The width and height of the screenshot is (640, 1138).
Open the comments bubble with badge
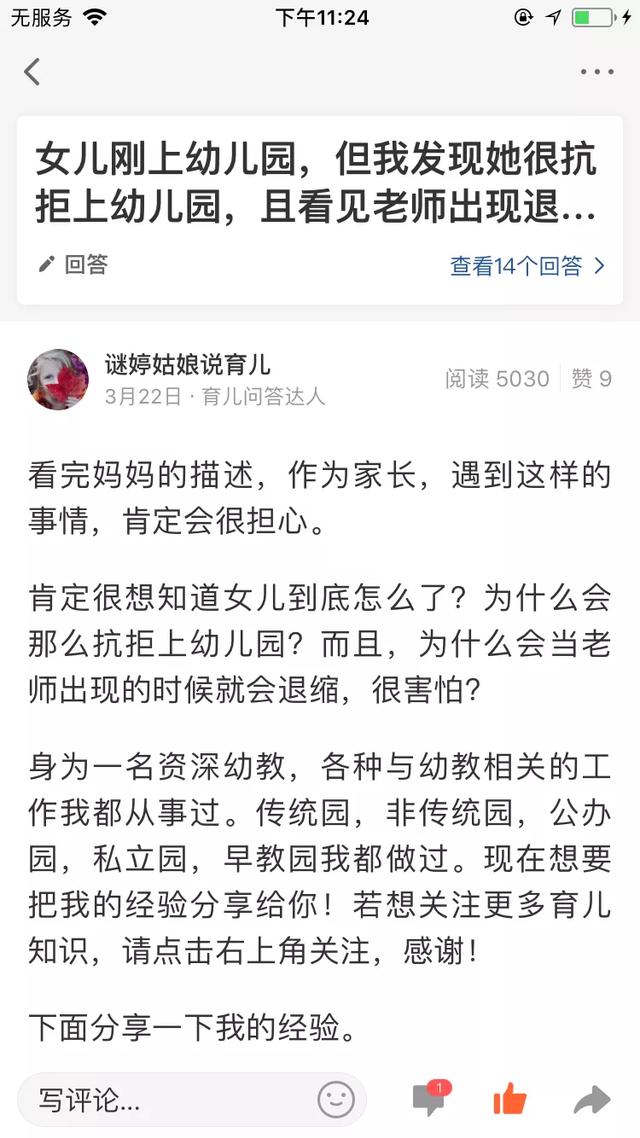[431, 1098]
